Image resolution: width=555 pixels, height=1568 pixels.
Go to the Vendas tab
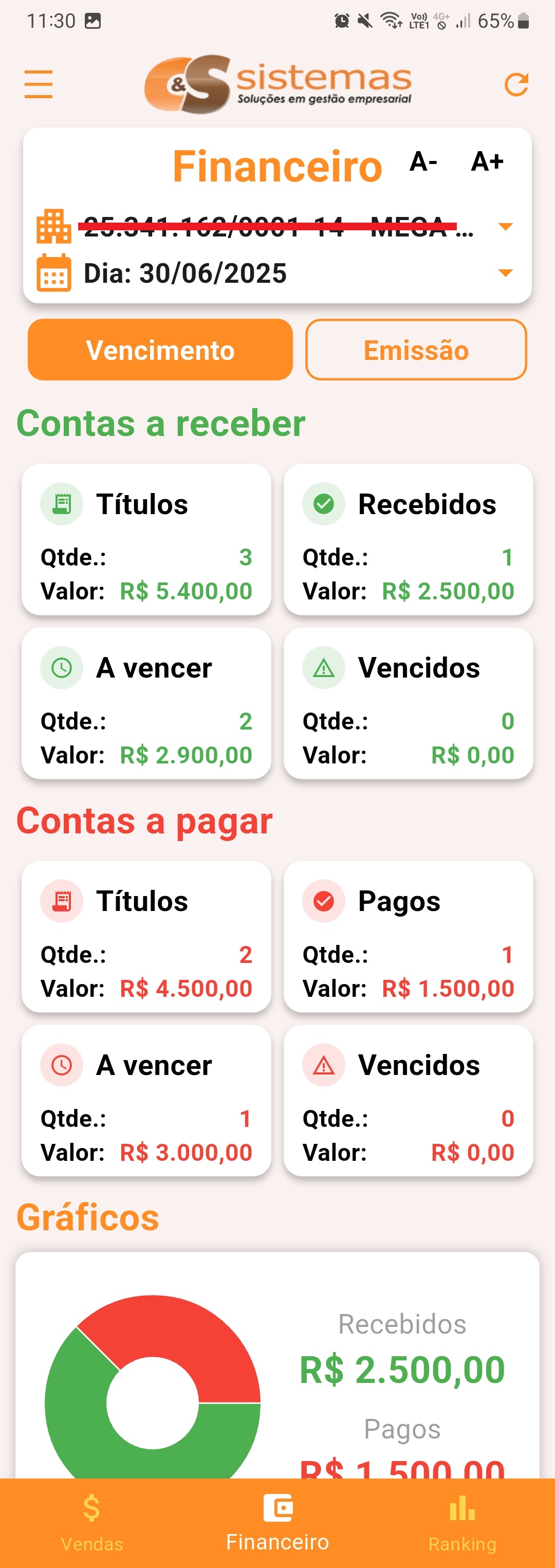click(x=92, y=1522)
